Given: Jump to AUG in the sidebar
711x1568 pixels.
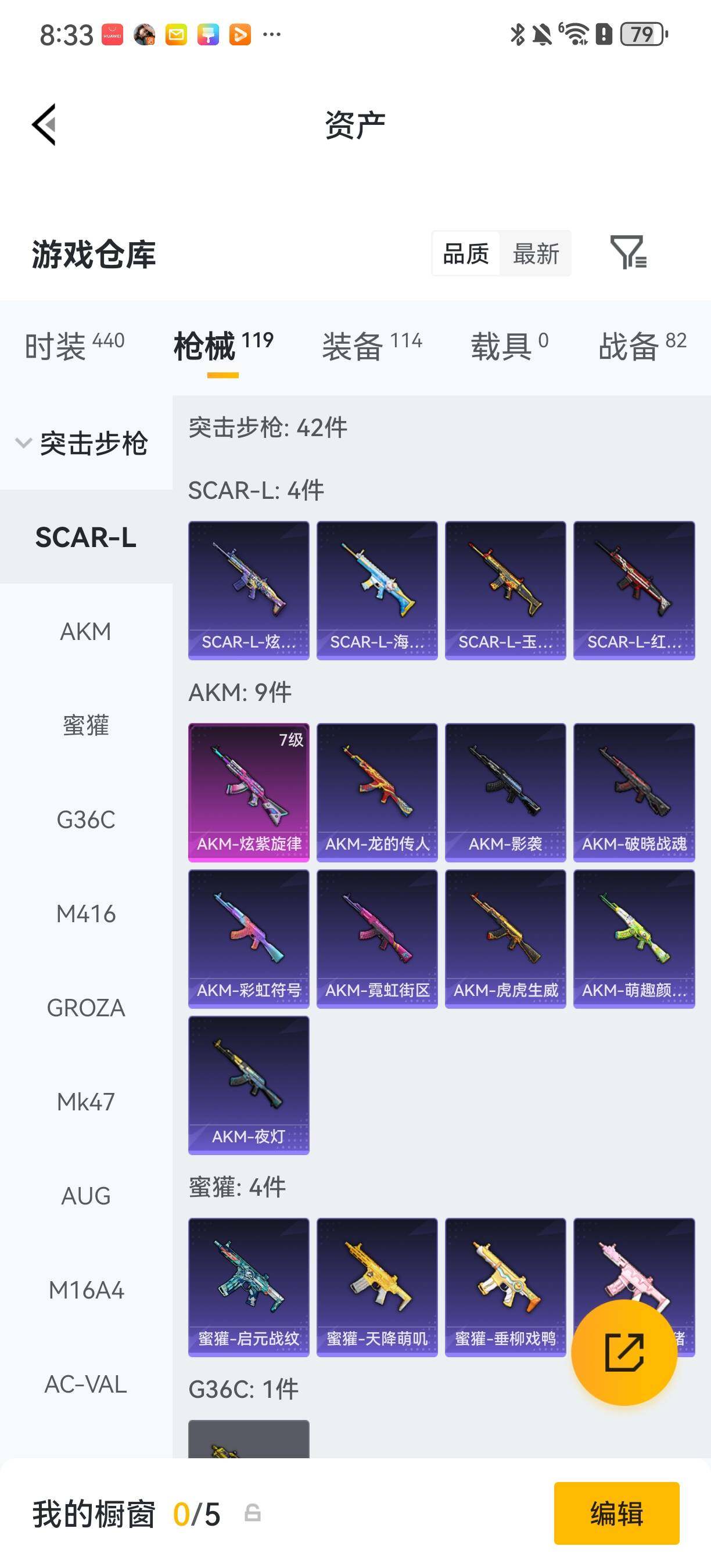Looking at the screenshot, I should [x=86, y=1196].
